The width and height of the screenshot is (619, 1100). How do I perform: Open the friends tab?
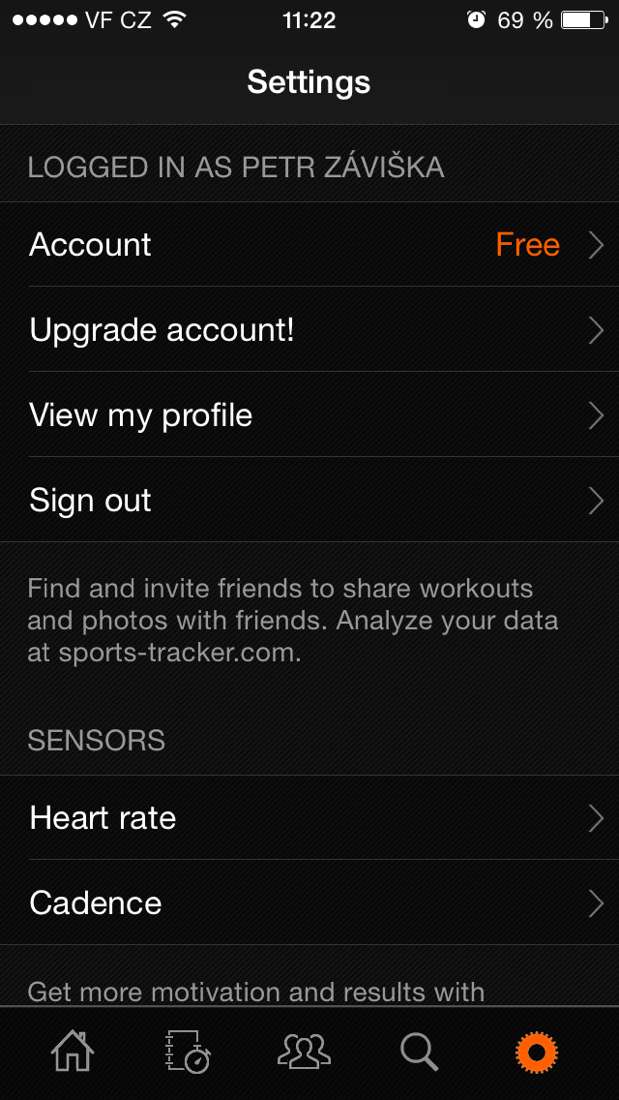pos(303,1052)
